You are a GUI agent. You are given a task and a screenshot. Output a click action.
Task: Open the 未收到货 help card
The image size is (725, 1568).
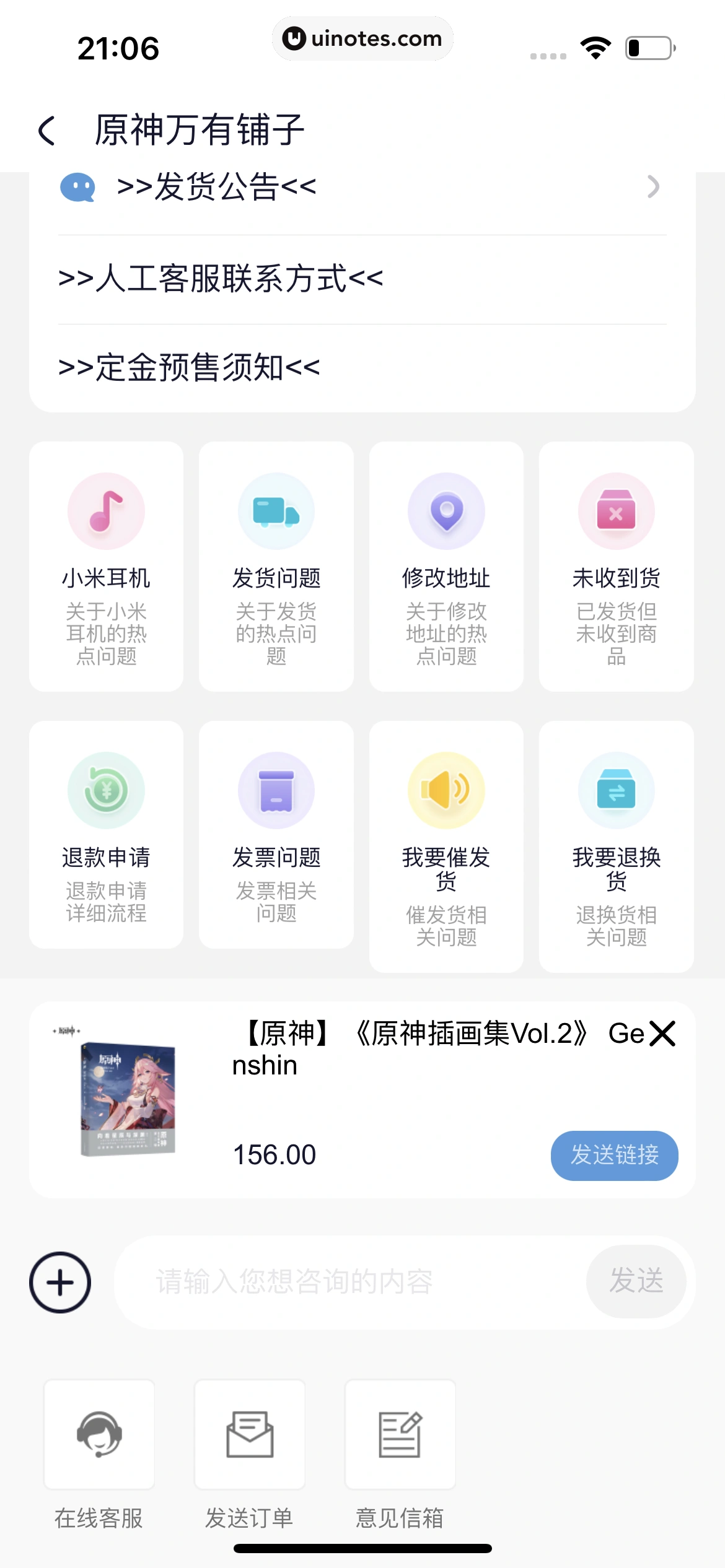coord(616,566)
